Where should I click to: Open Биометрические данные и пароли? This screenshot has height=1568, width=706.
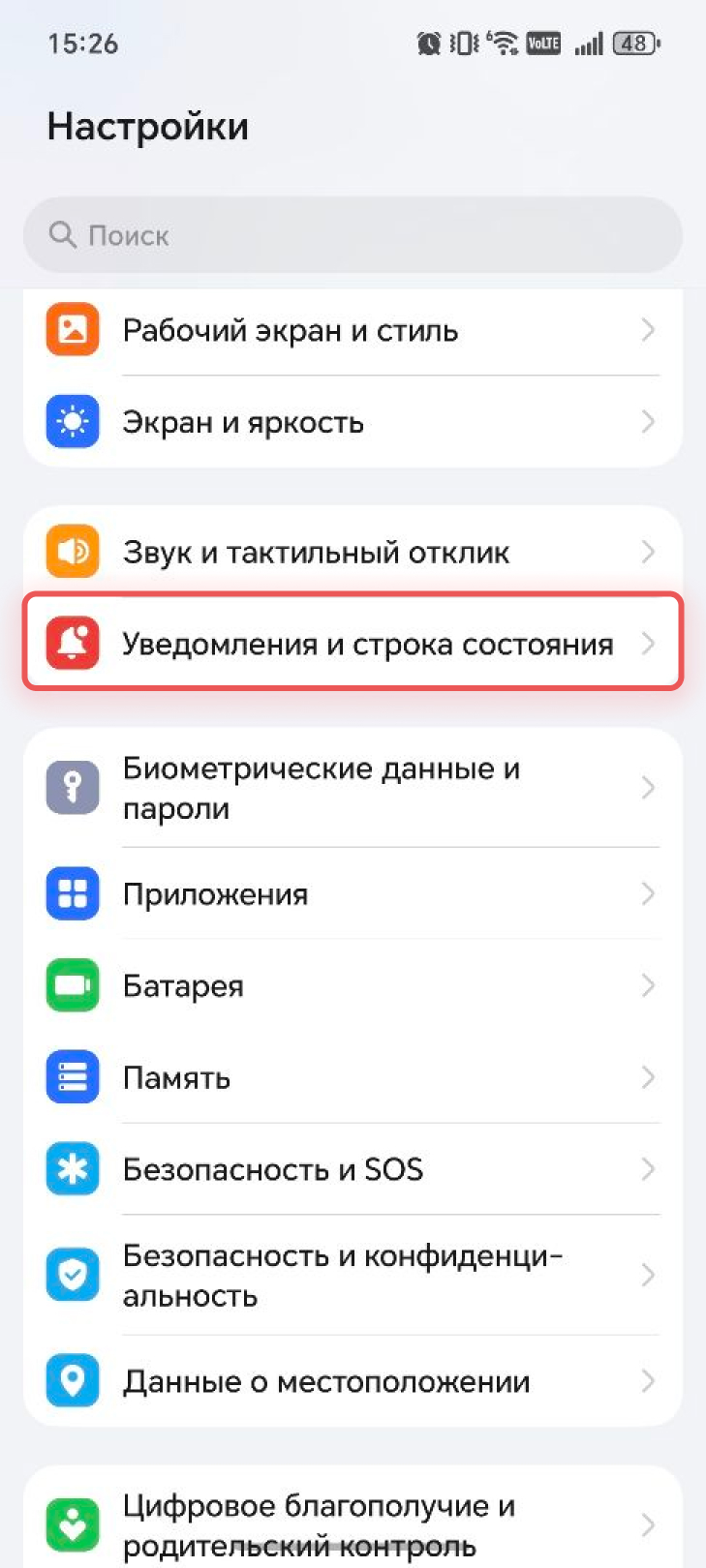353,788
